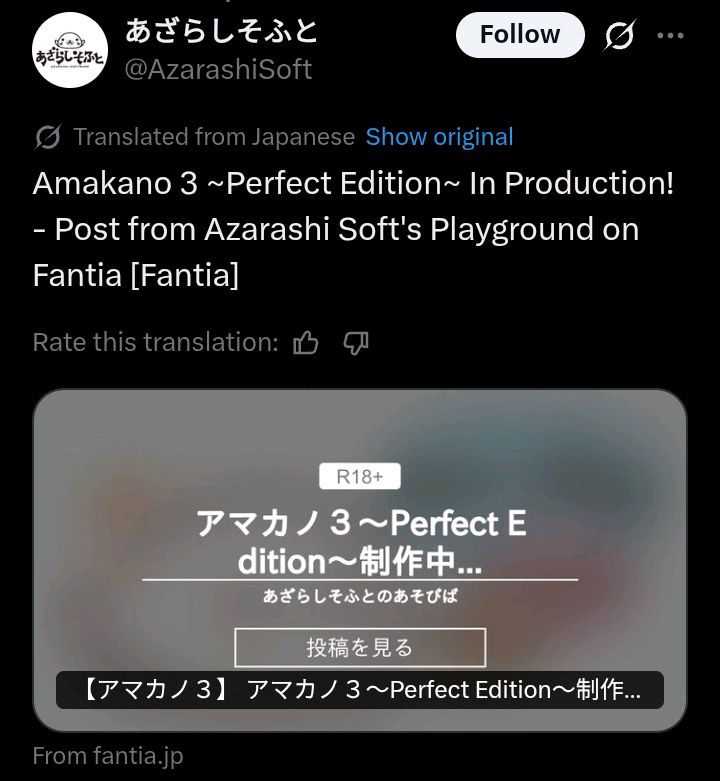The width and height of the screenshot is (720, 781).
Task: Open the Grok icon beside Follow
Action: [620, 36]
